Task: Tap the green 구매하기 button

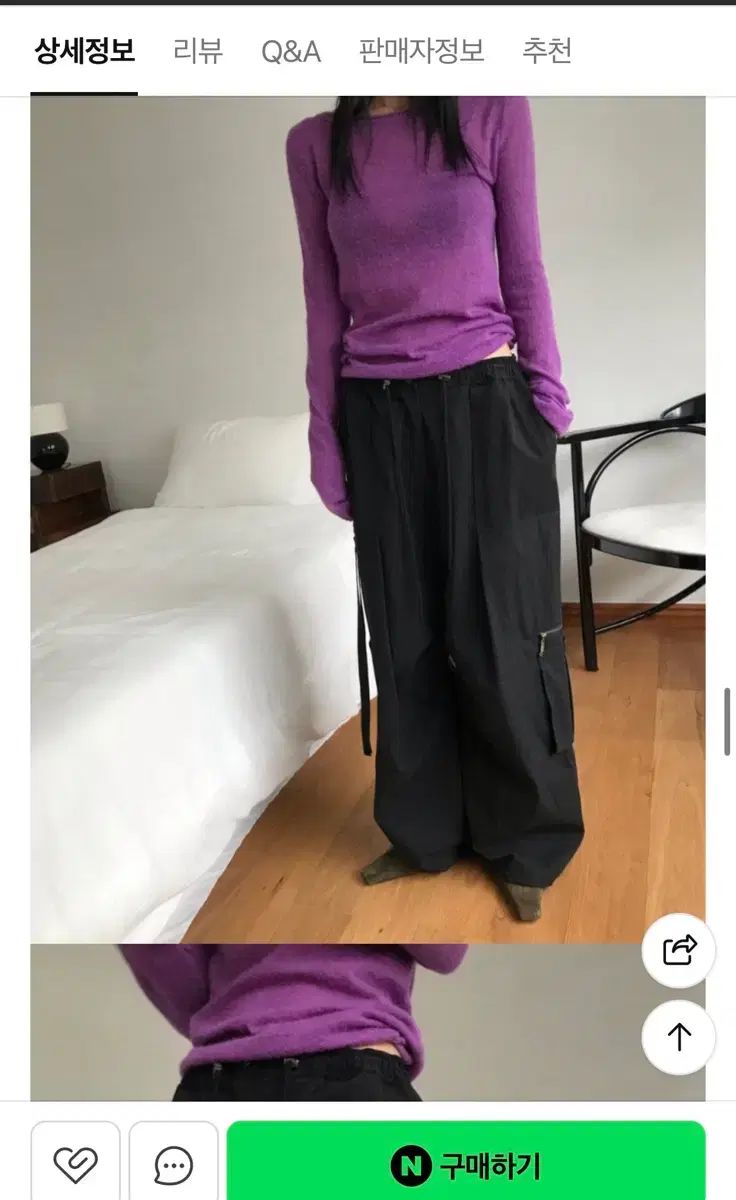Action: click(x=466, y=1164)
